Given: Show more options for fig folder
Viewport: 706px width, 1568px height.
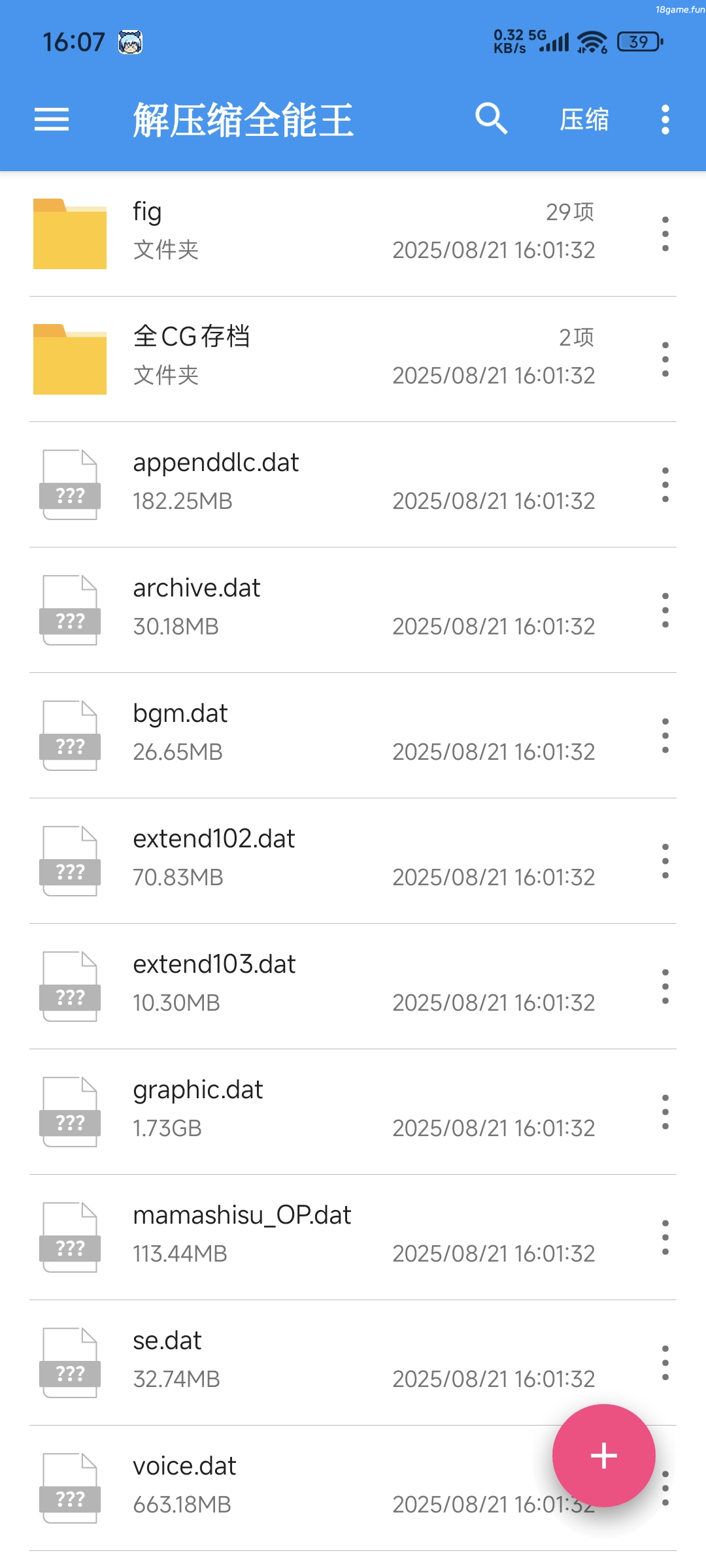Looking at the screenshot, I should pos(665,234).
